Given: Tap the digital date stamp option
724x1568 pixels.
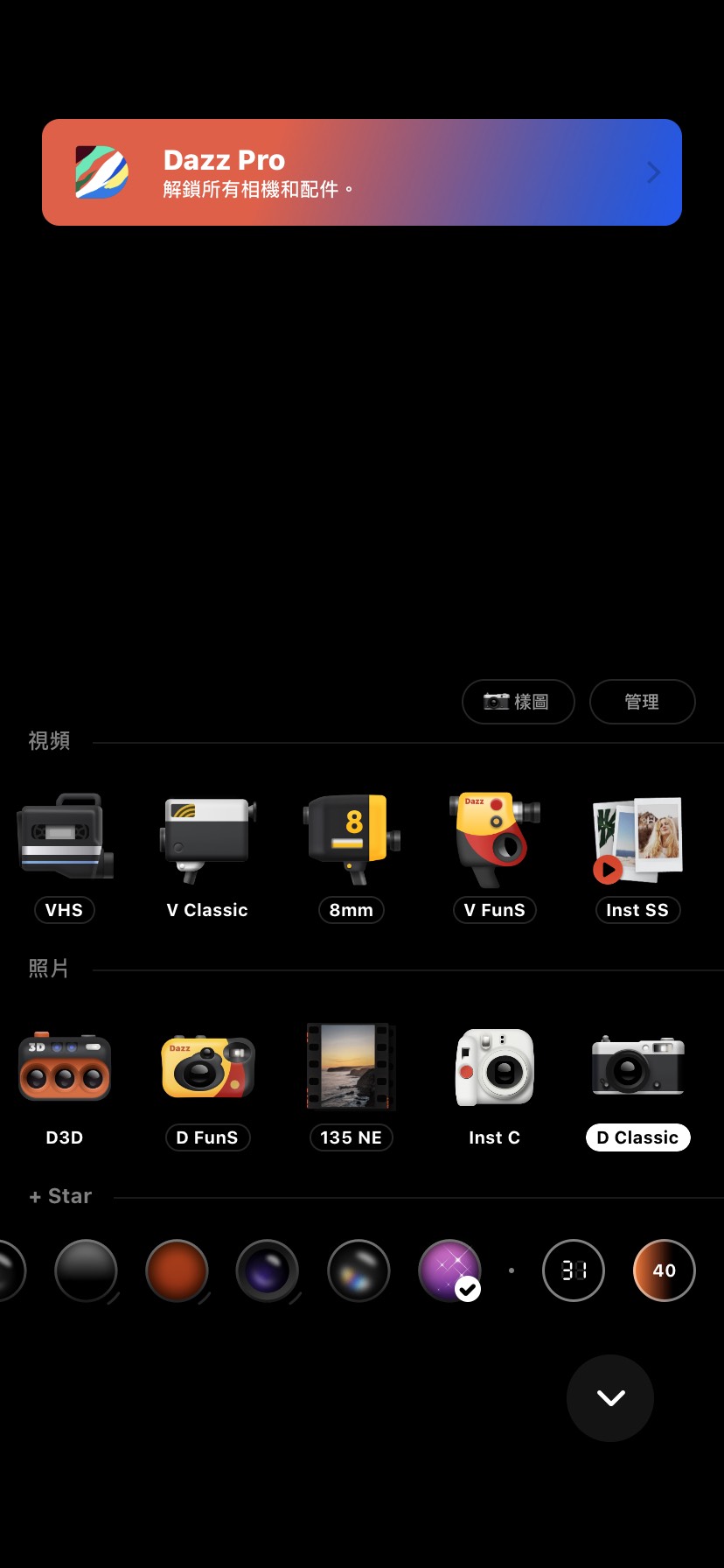Looking at the screenshot, I should click(x=574, y=1270).
